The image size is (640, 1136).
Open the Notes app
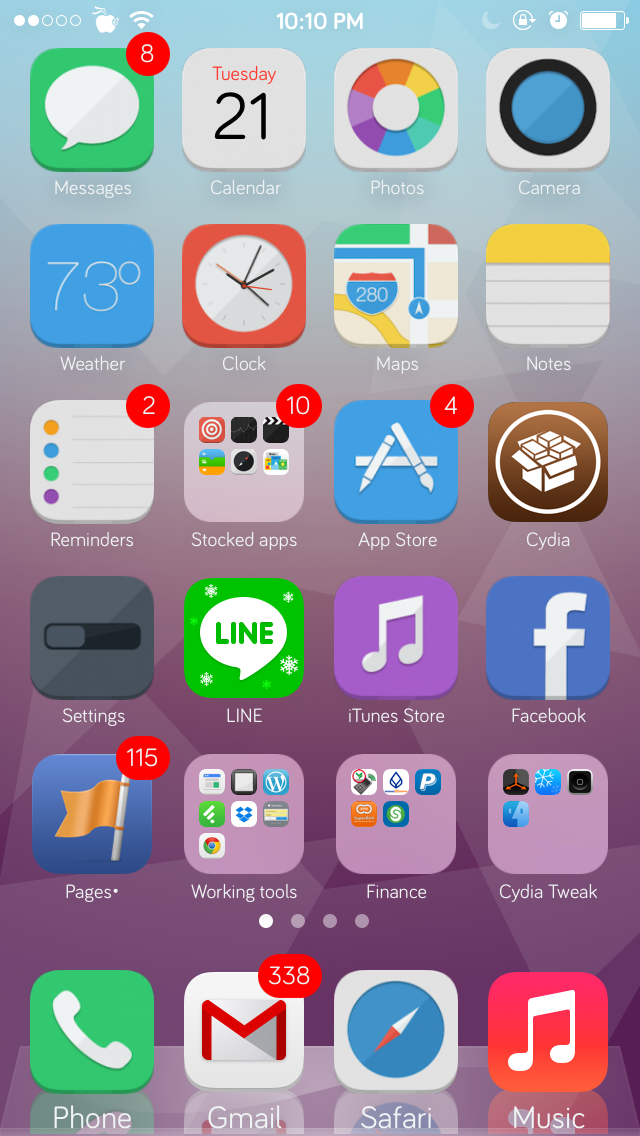tap(548, 286)
